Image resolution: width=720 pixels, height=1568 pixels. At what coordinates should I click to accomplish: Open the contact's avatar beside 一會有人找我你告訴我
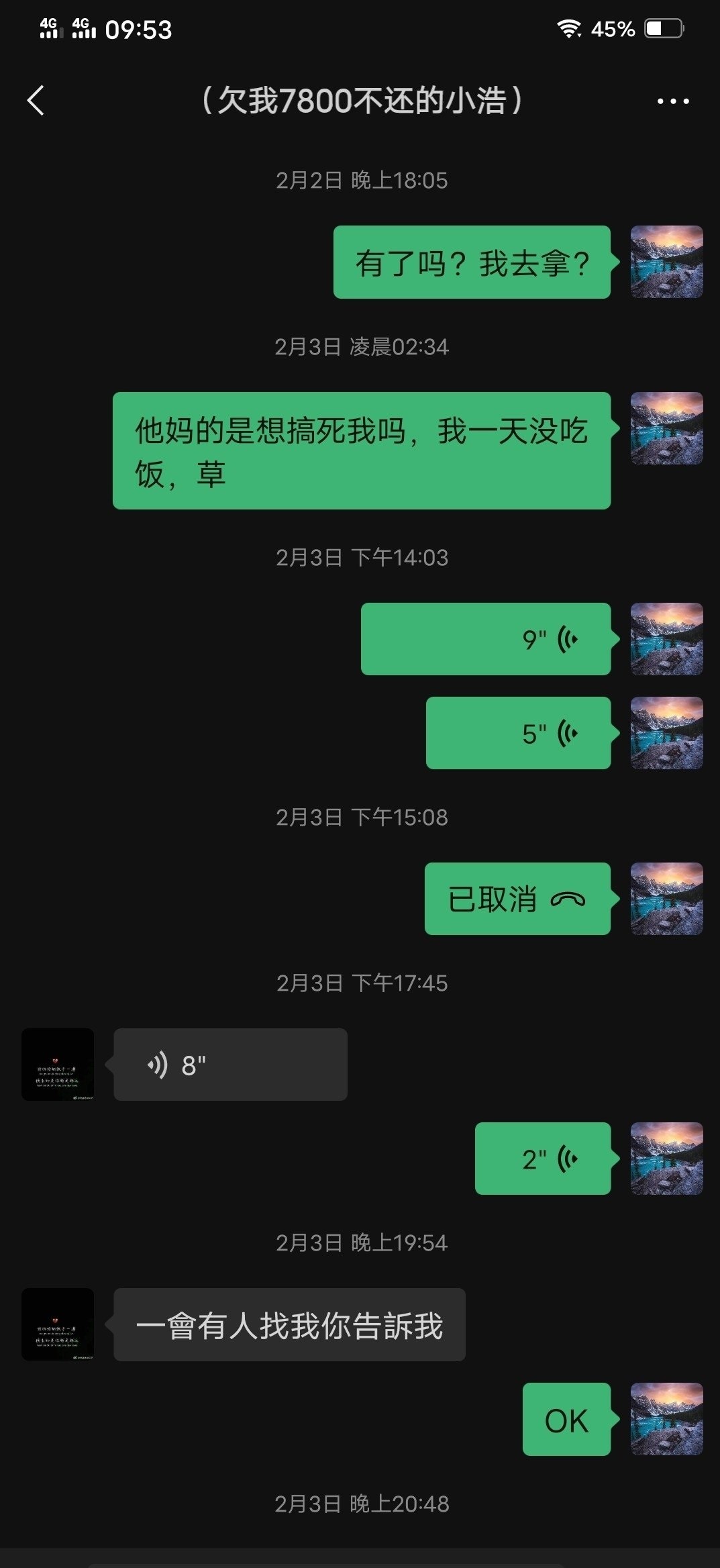[x=58, y=1324]
